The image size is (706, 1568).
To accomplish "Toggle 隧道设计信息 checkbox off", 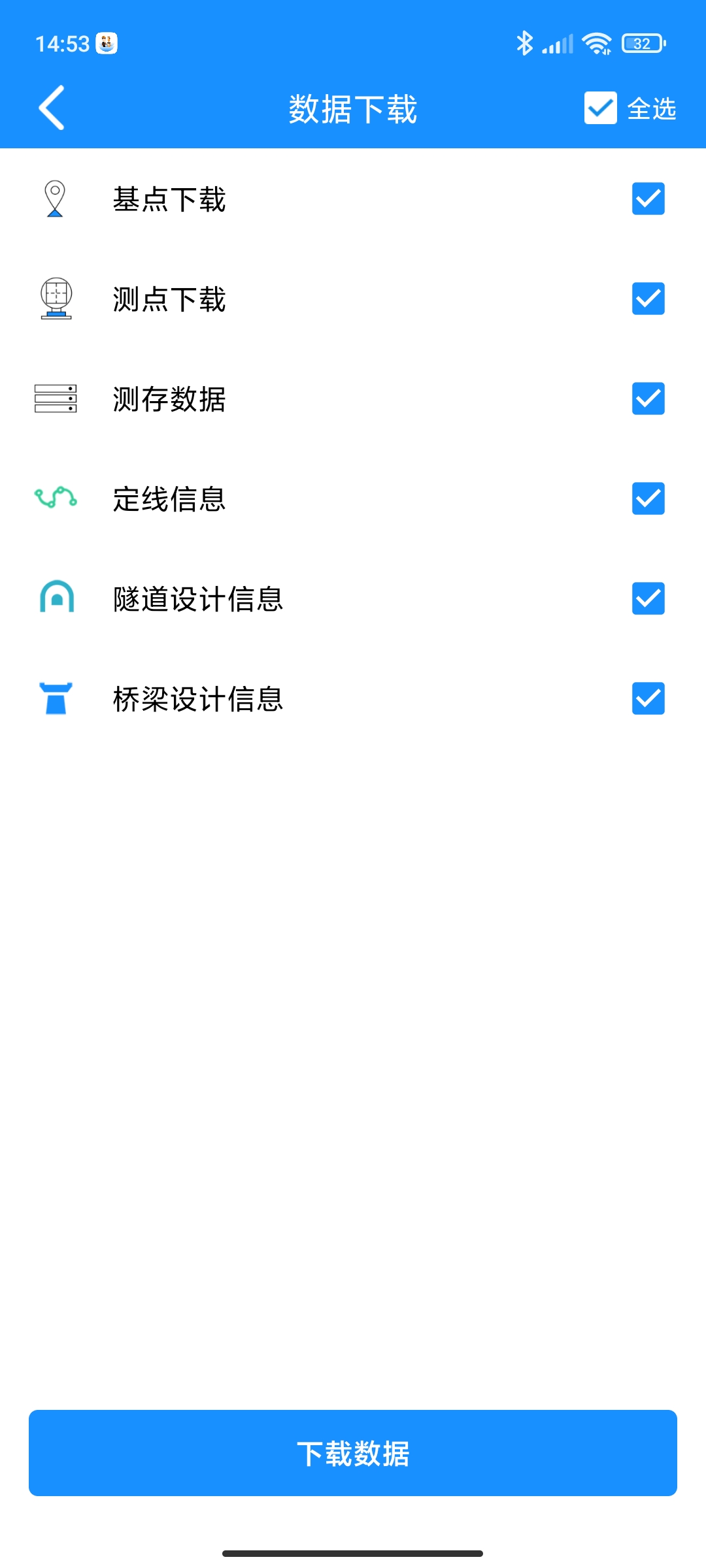I will click(x=648, y=598).
